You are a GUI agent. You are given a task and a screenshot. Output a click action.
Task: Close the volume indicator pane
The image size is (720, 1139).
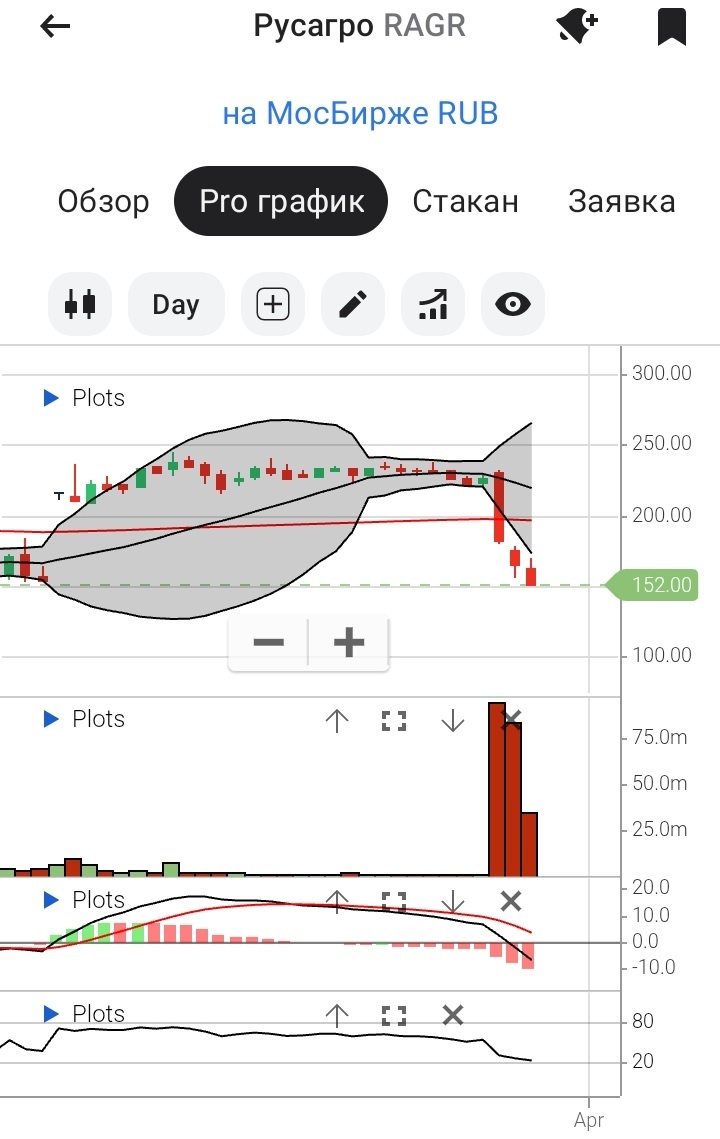511,720
